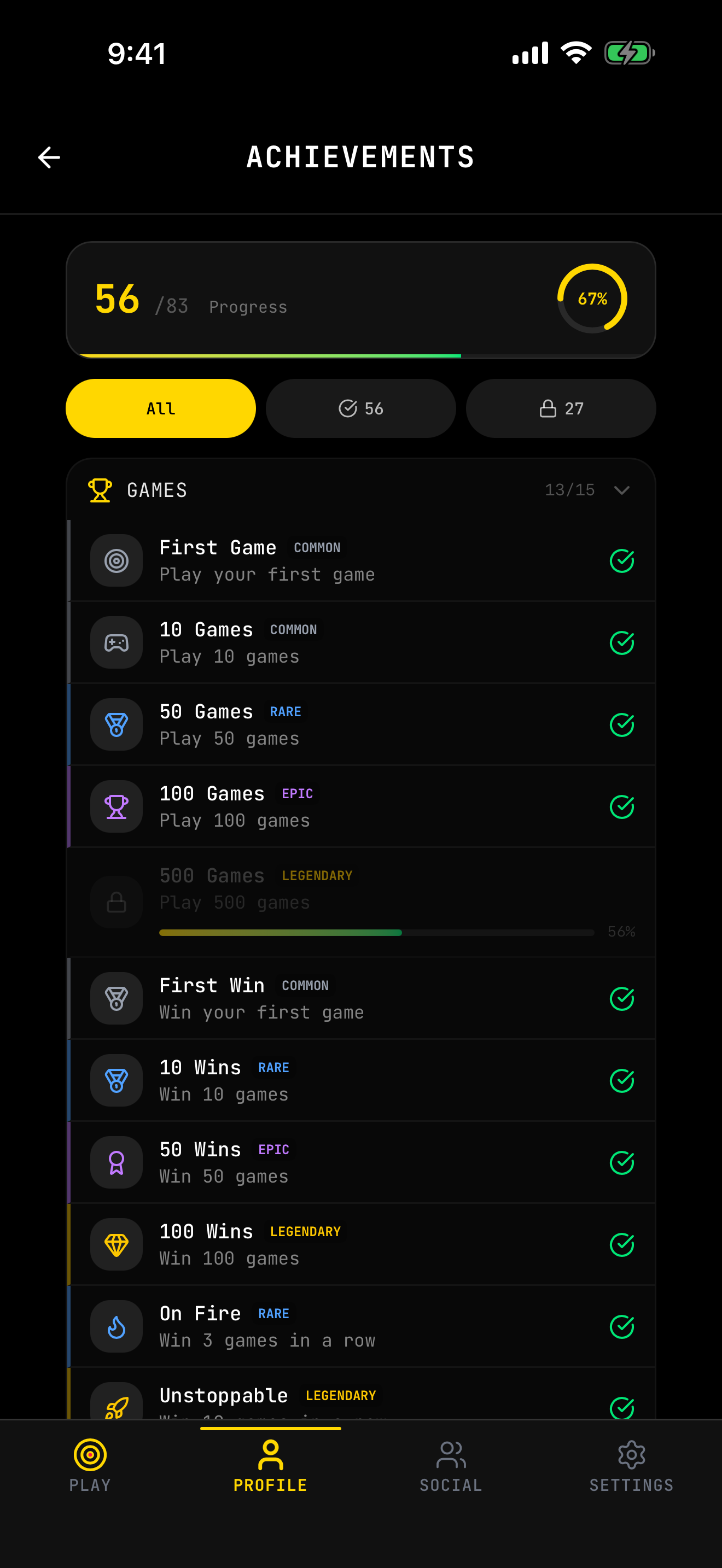
Task: Click the 500 Games progress bar
Action: point(376,933)
